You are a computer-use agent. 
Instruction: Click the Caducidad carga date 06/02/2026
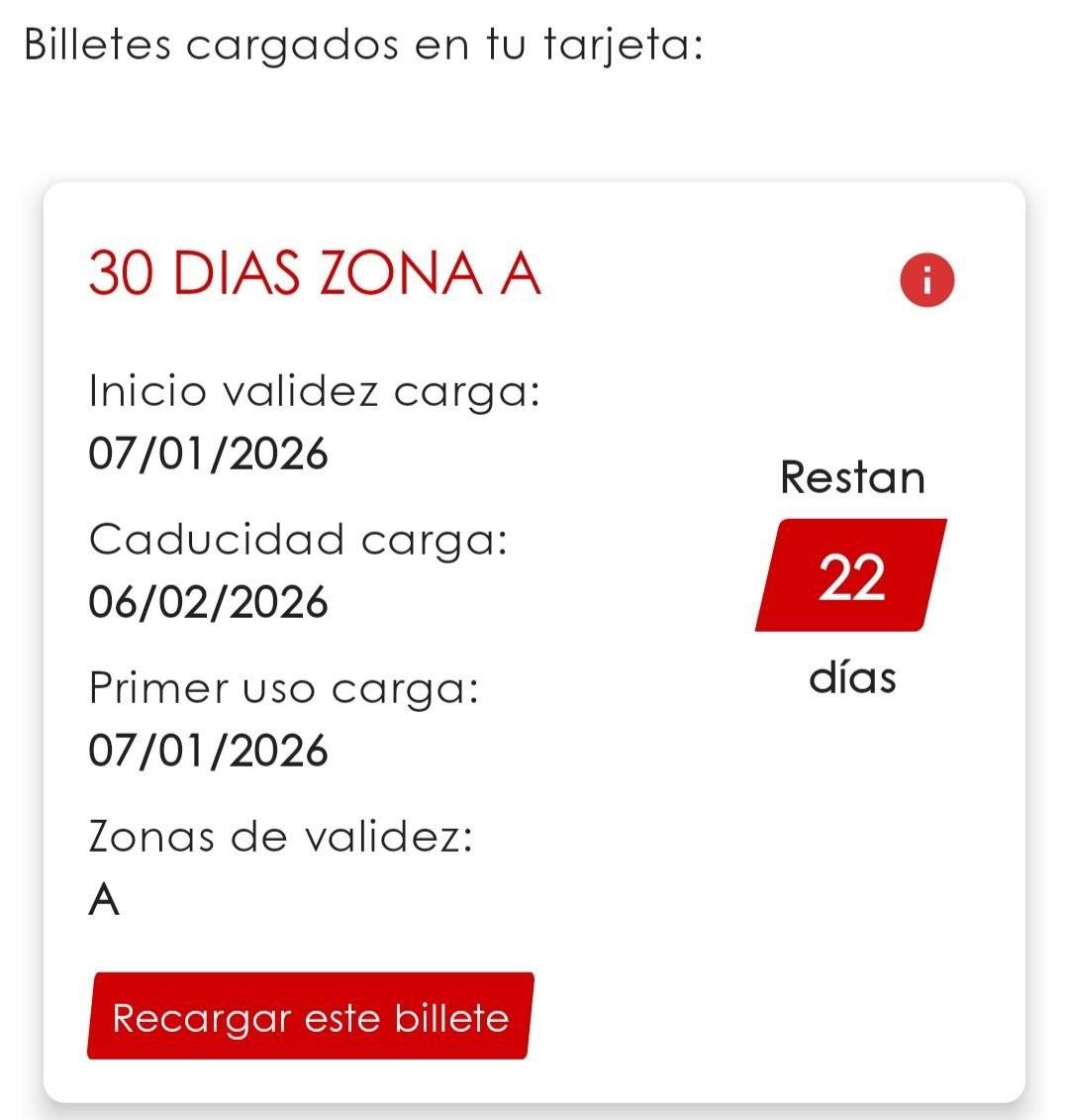pyautogui.click(x=208, y=599)
